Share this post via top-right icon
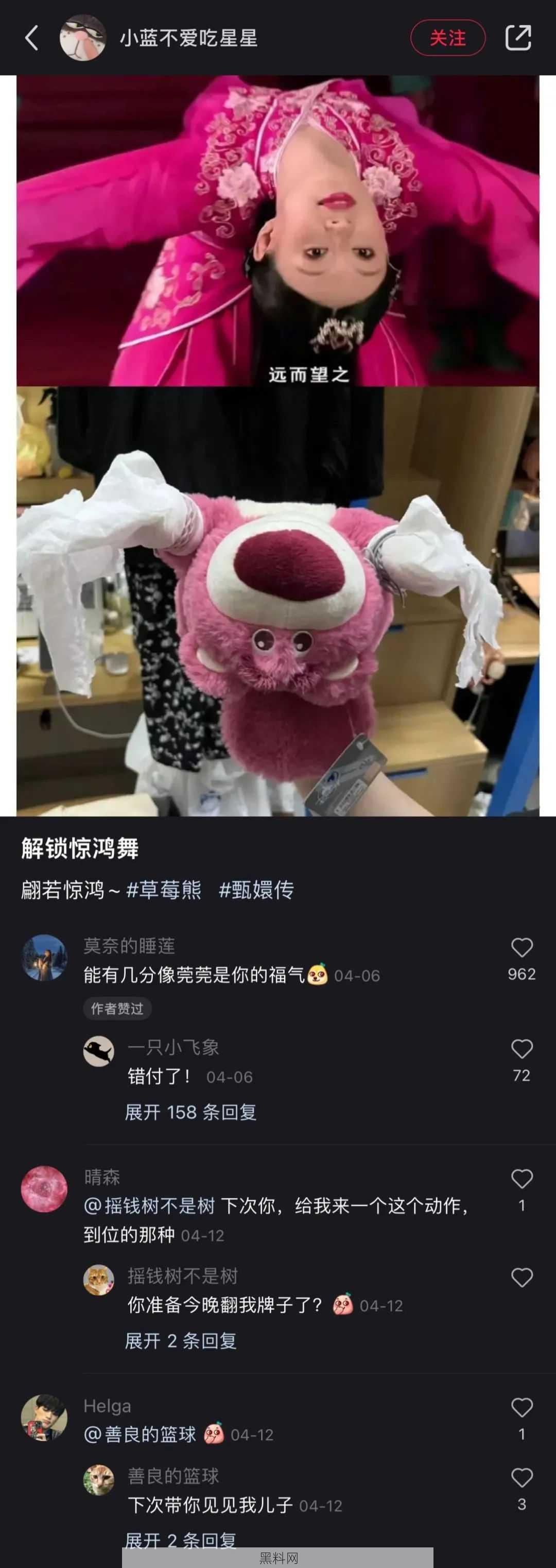 pos(518,38)
